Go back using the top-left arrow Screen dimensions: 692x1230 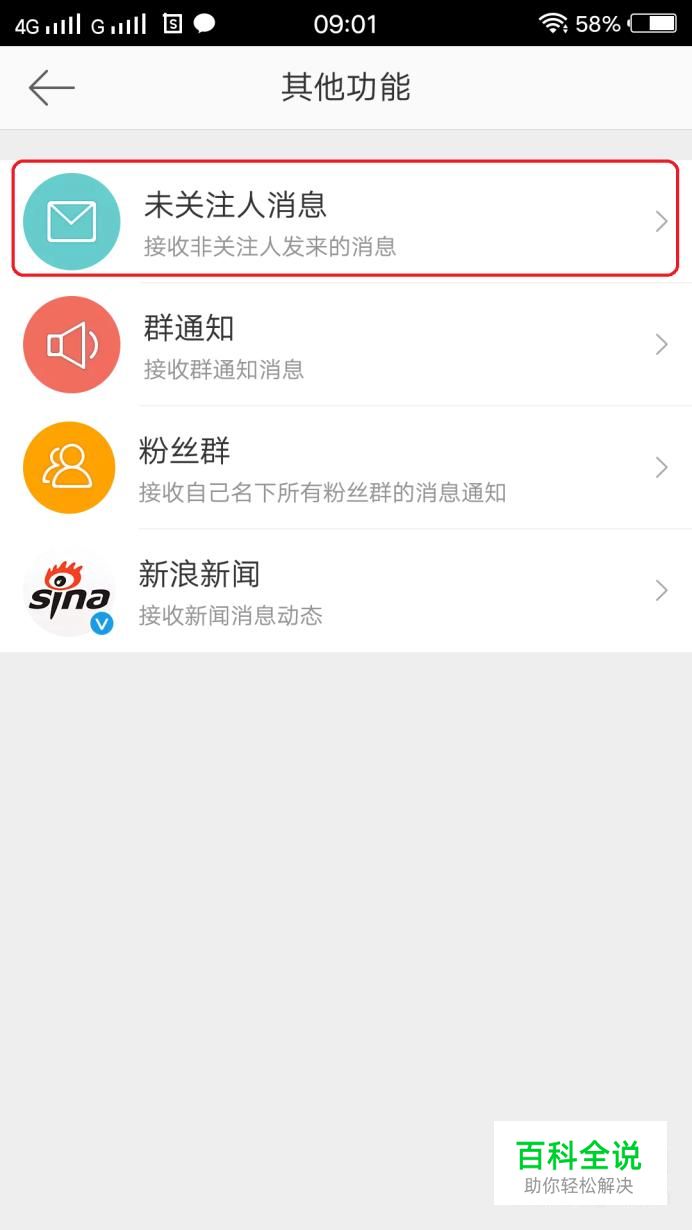52,88
